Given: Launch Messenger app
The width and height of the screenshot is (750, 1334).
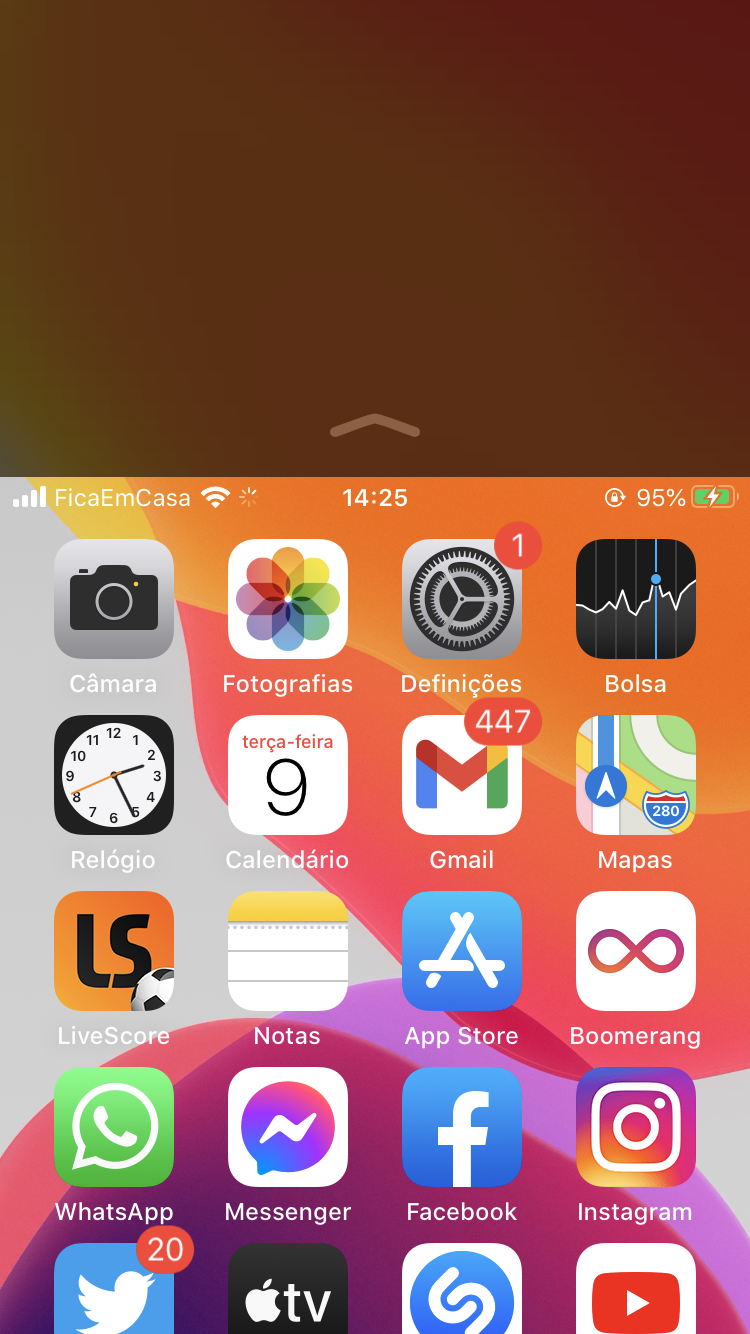Looking at the screenshot, I should 288,1127.
